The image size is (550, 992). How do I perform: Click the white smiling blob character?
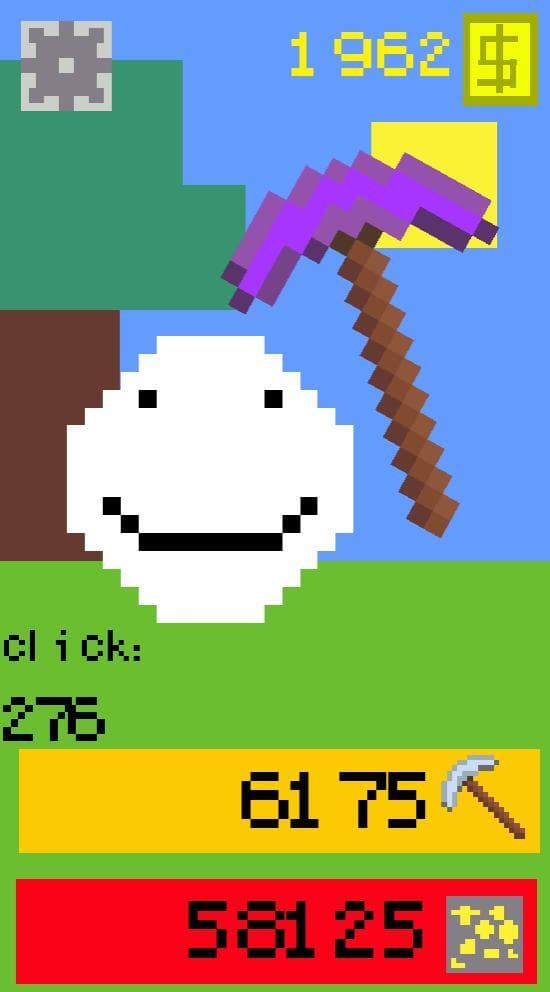(210, 479)
